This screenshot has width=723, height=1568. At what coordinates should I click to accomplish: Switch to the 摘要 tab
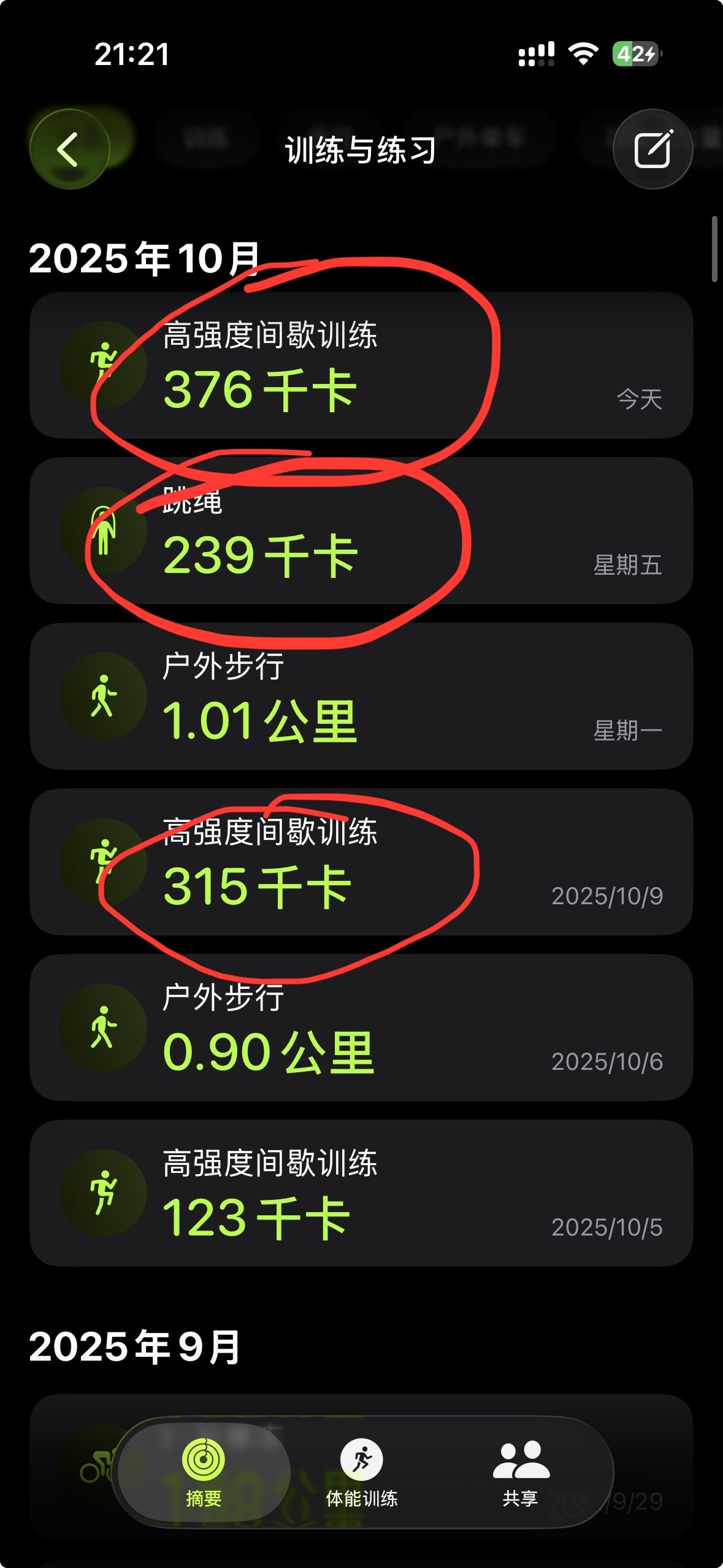[x=204, y=1472]
